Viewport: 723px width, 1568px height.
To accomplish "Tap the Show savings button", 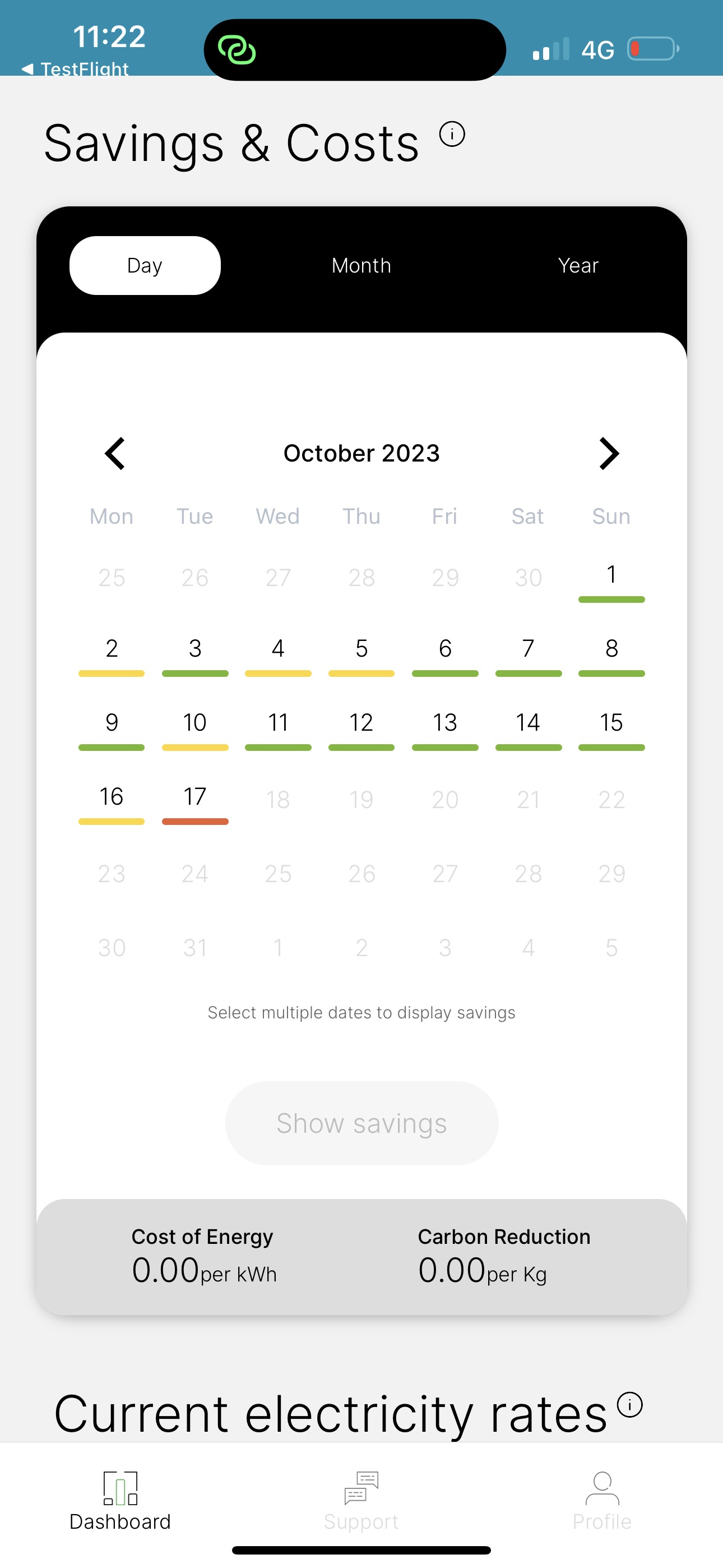I will pyautogui.click(x=361, y=1123).
